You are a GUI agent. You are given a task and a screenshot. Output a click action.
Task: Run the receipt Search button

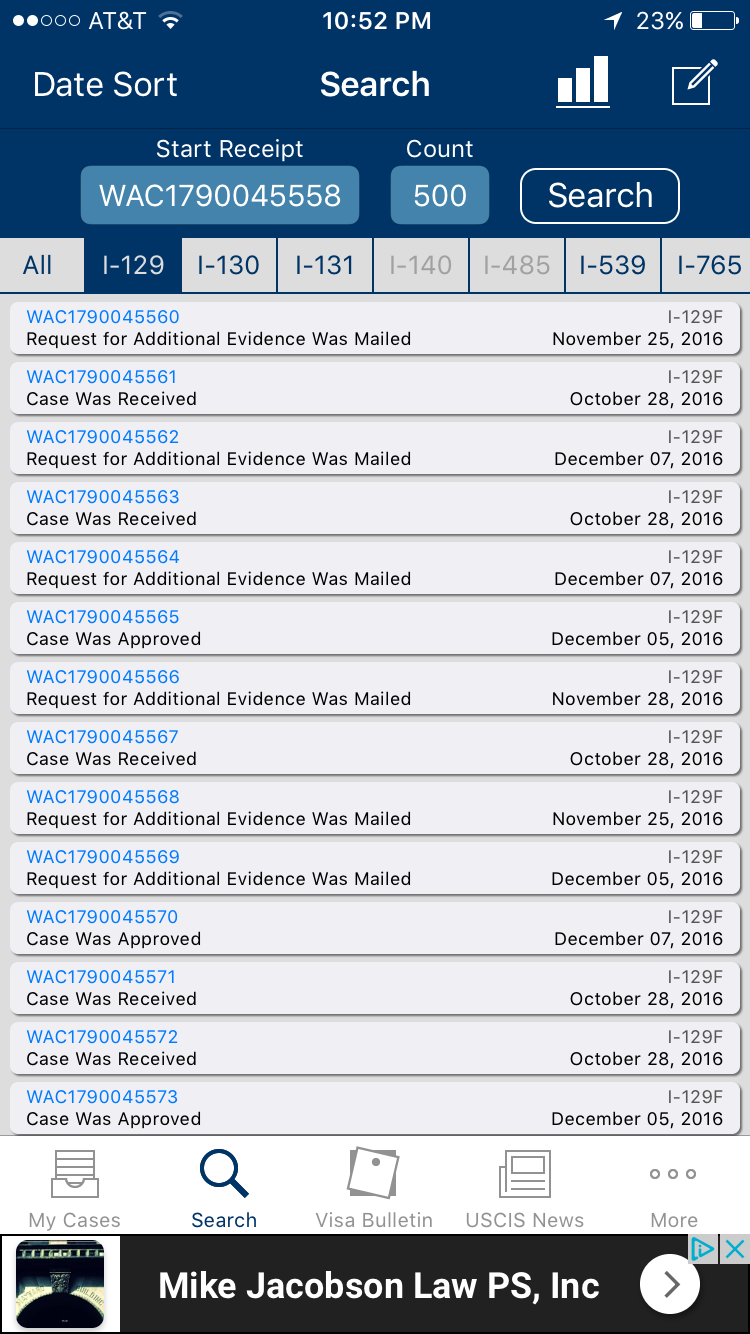pyautogui.click(x=600, y=196)
